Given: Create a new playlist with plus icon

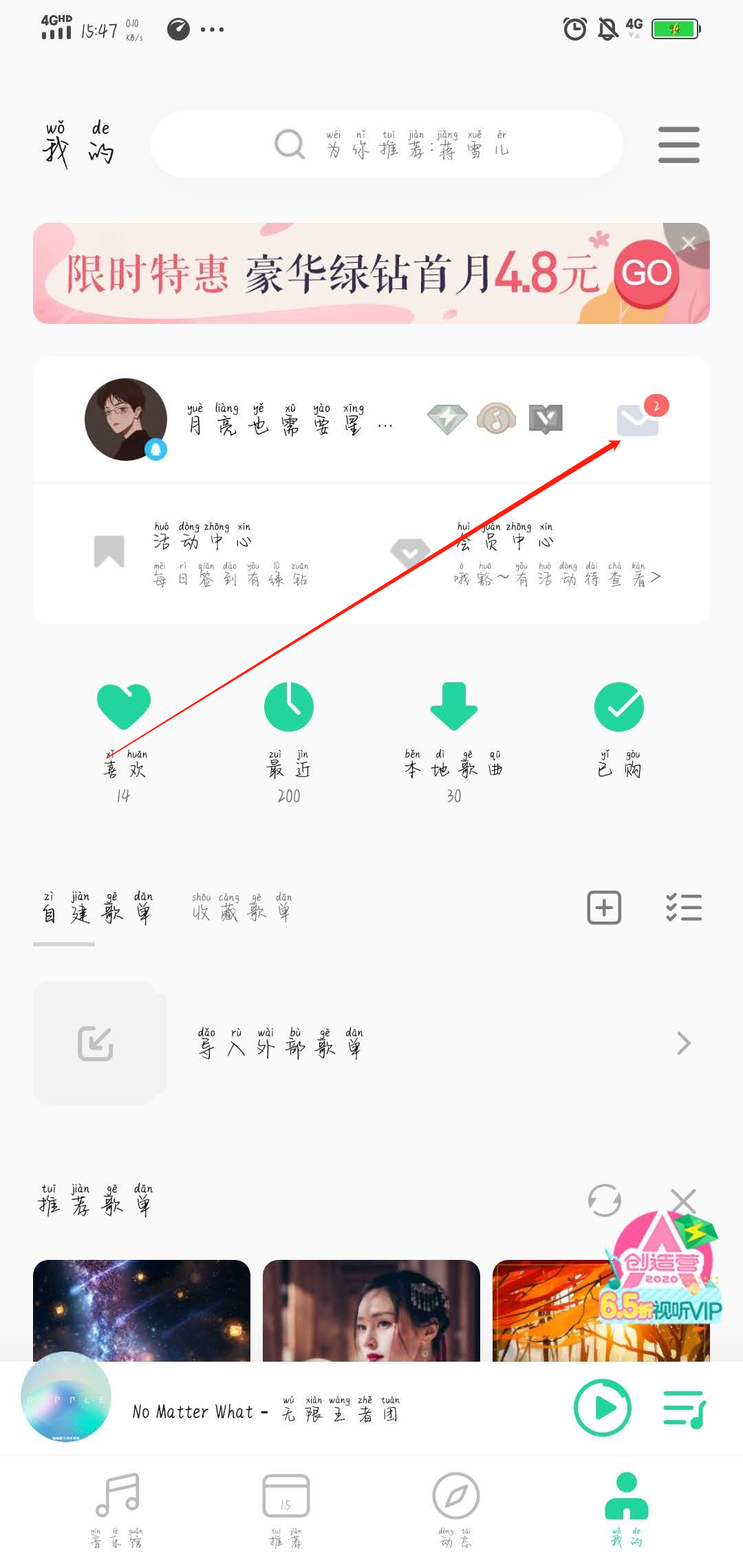Looking at the screenshot, I should 604,908.
